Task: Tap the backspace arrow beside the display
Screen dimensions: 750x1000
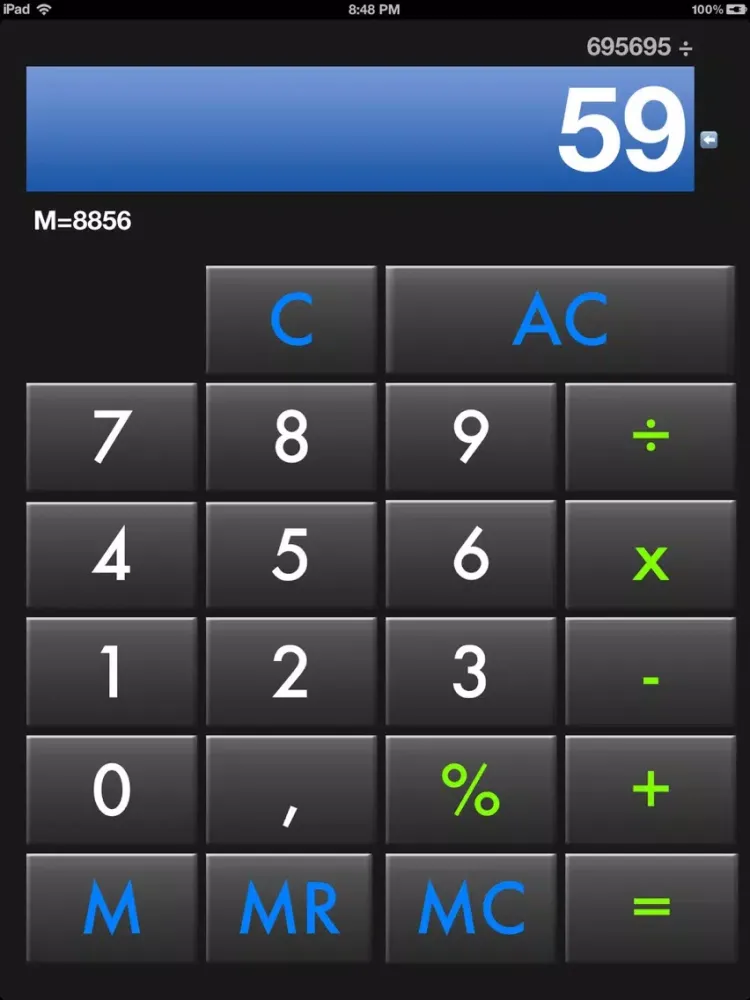Action: 709,140
